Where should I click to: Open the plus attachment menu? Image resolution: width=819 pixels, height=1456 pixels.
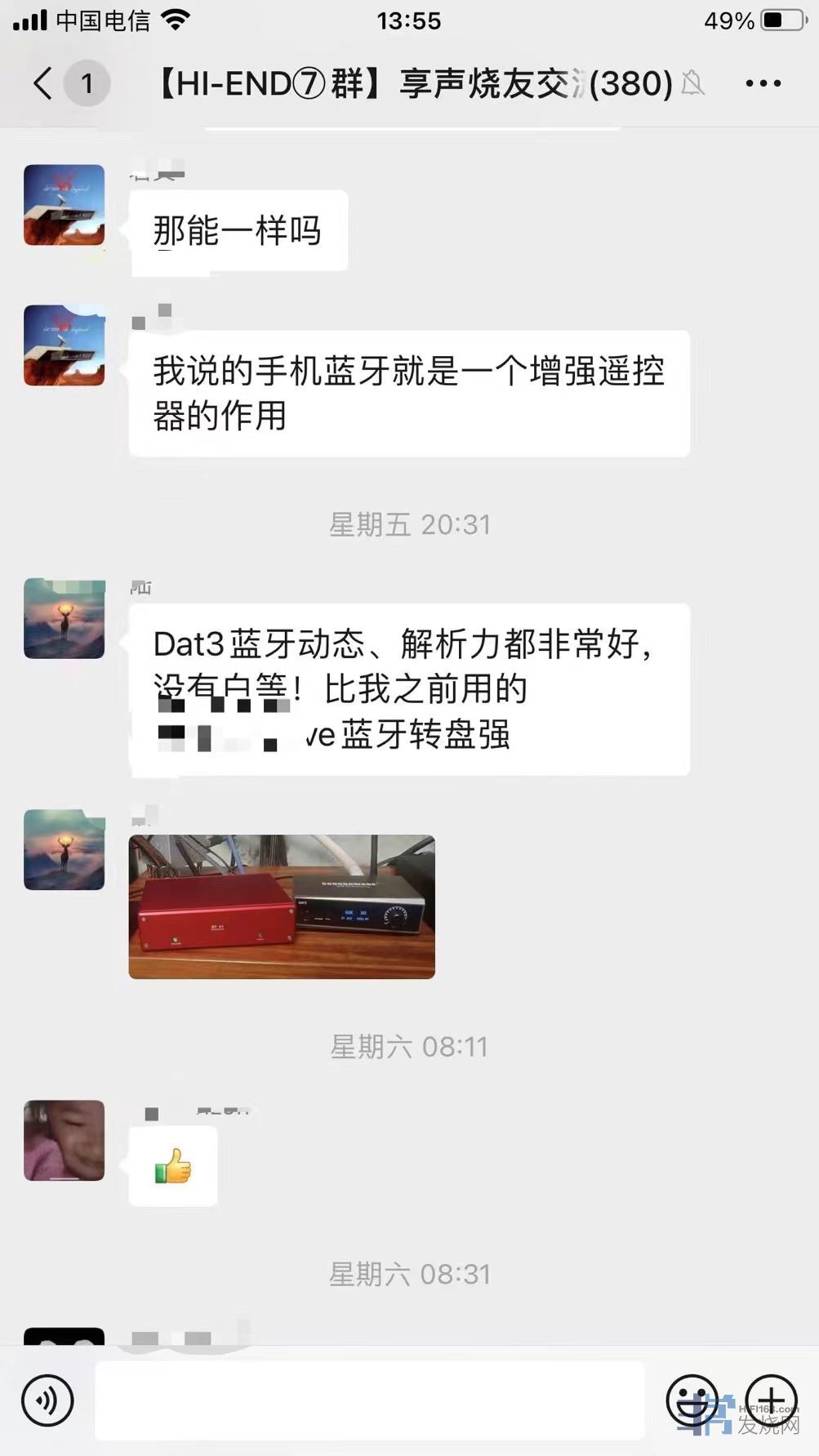click(771, 1400)
